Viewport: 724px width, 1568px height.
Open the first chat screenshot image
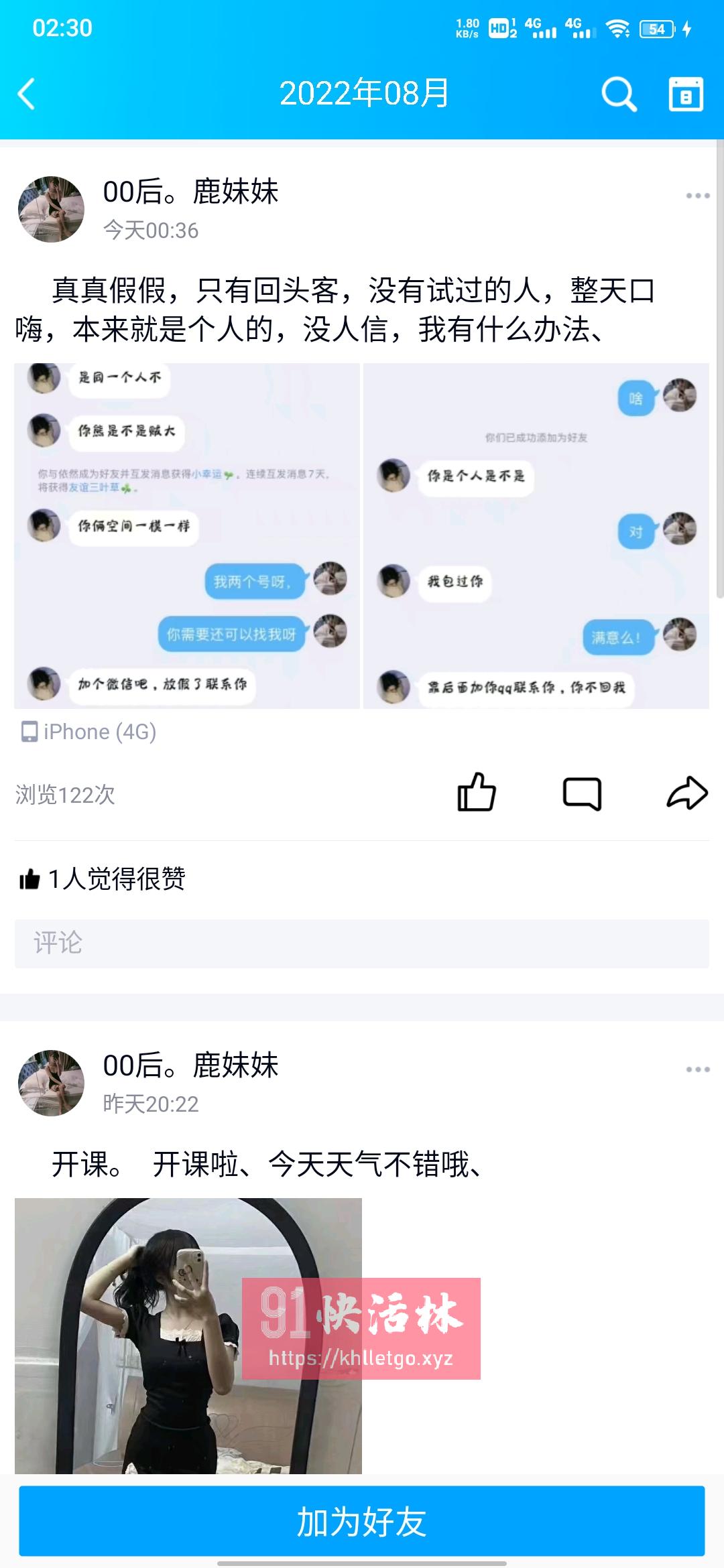click(187, 536)
